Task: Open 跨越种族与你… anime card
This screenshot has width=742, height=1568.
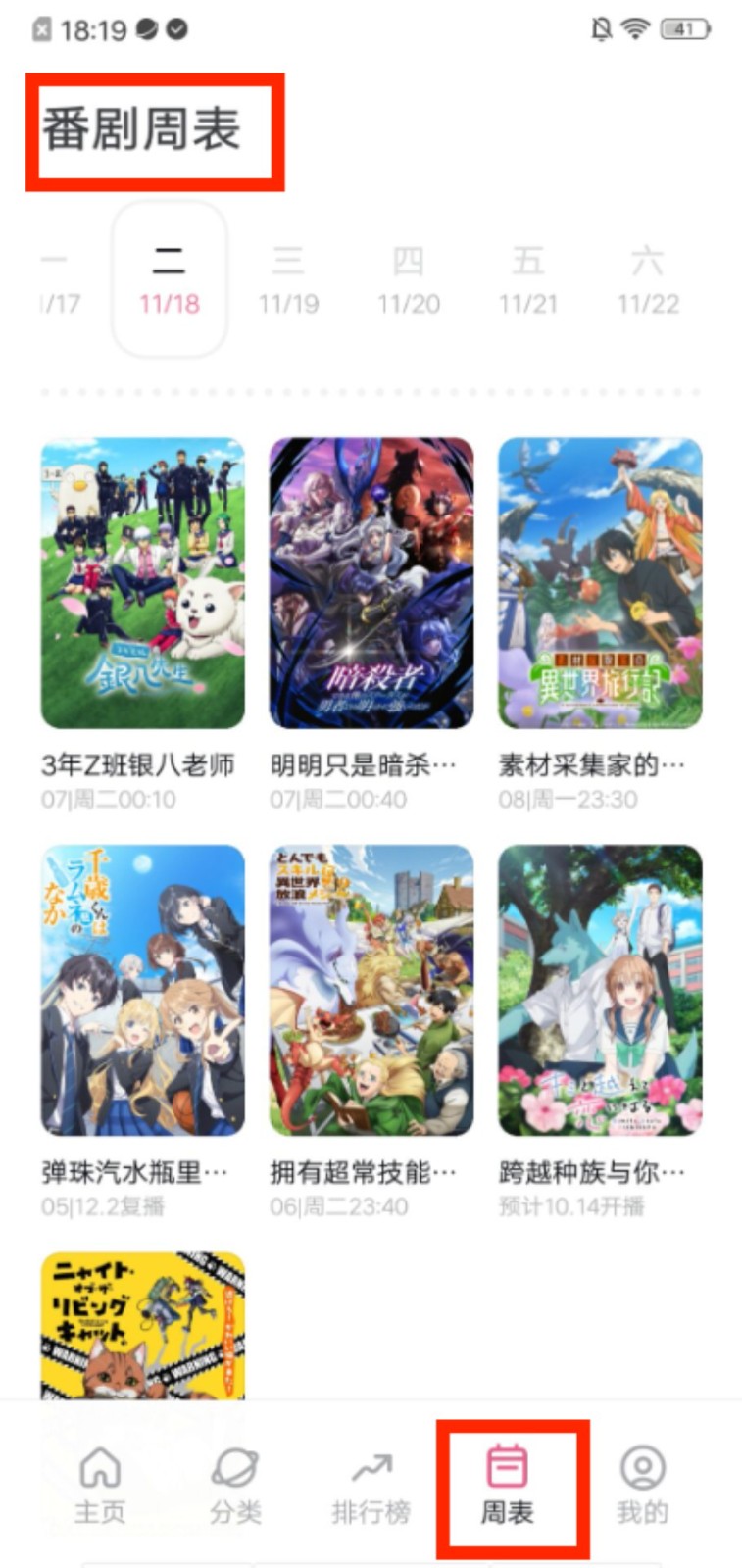Action: point(600,990)
